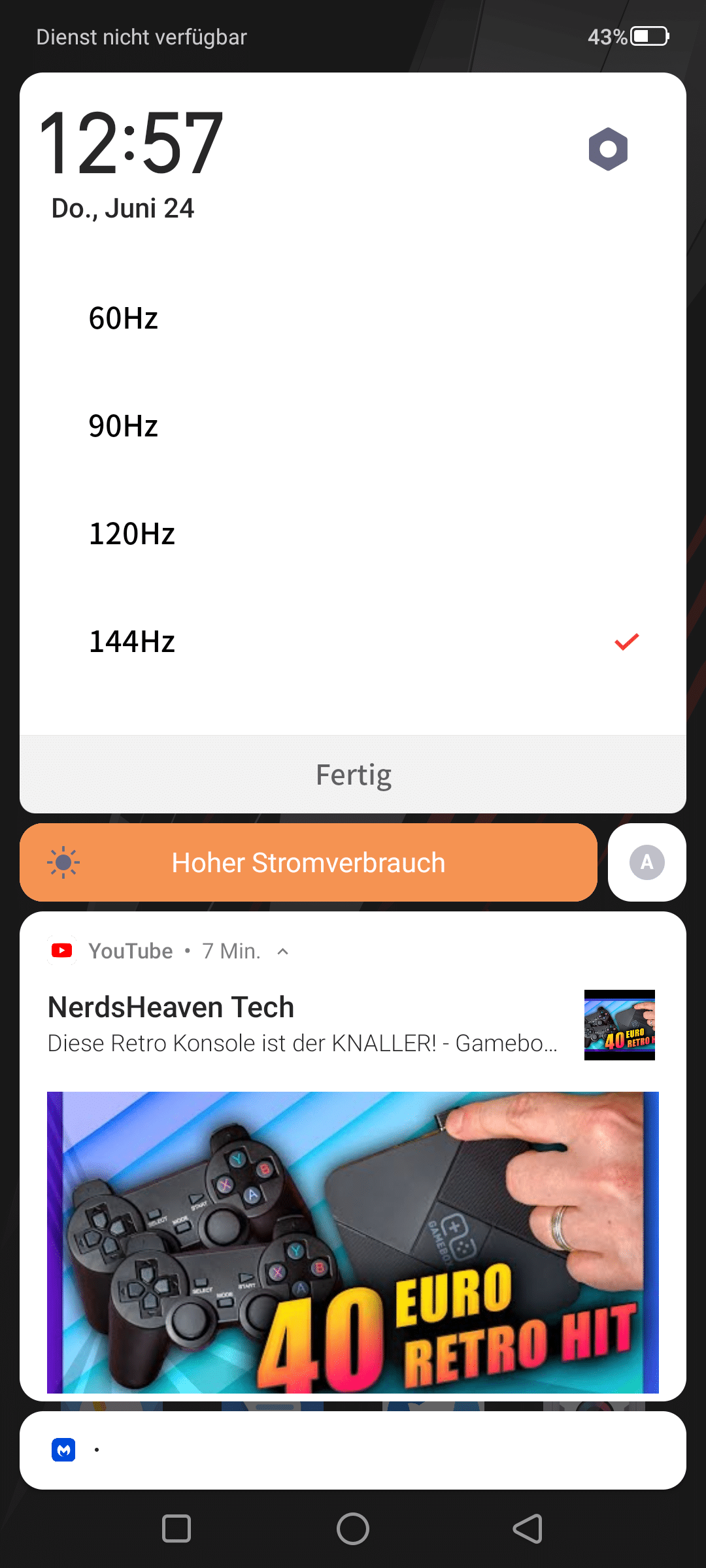The width and height of the screenshot is (706, 1568).
Task: Select the 60Hz refresh rate
Action: pyautogui.click(x=353, y=318)
